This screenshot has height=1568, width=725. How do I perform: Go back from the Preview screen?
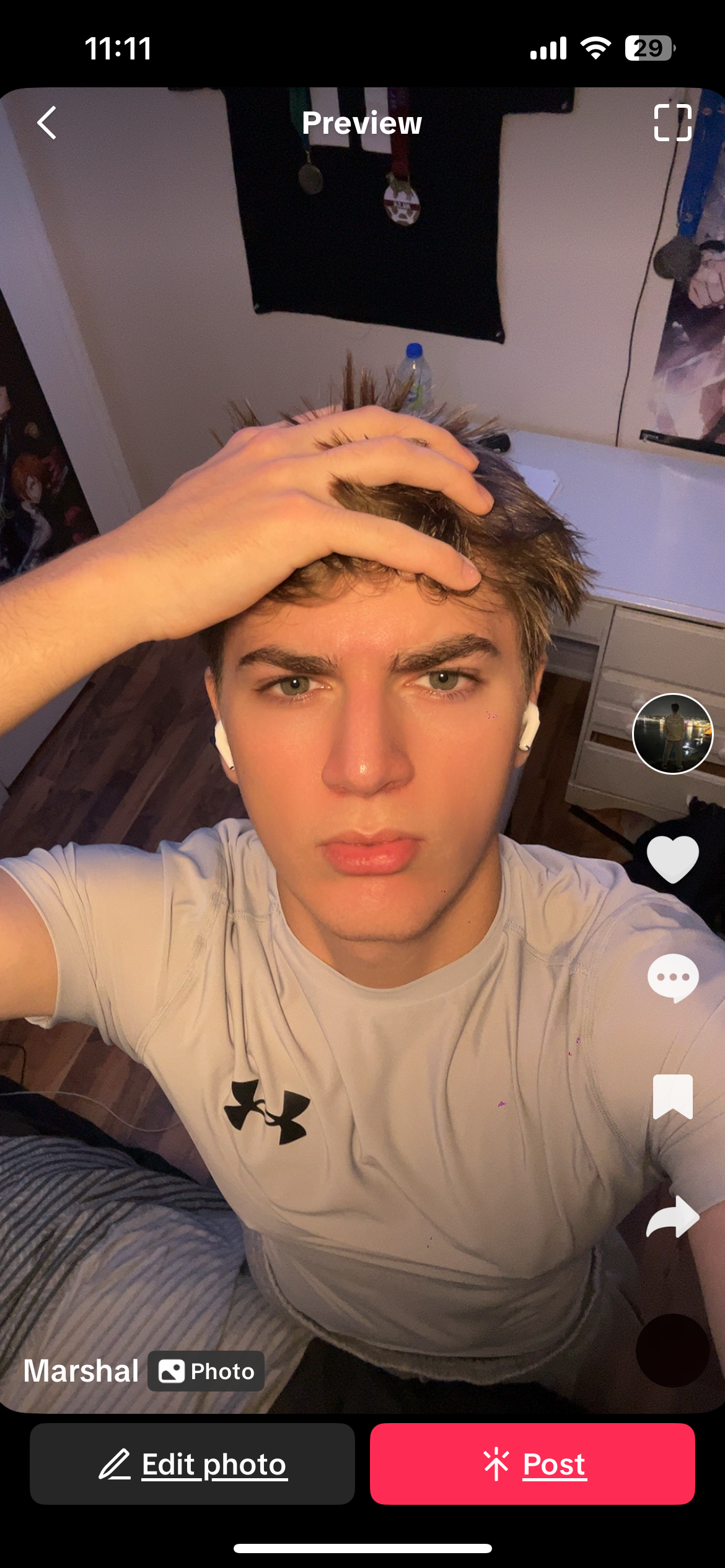point(47,123)
